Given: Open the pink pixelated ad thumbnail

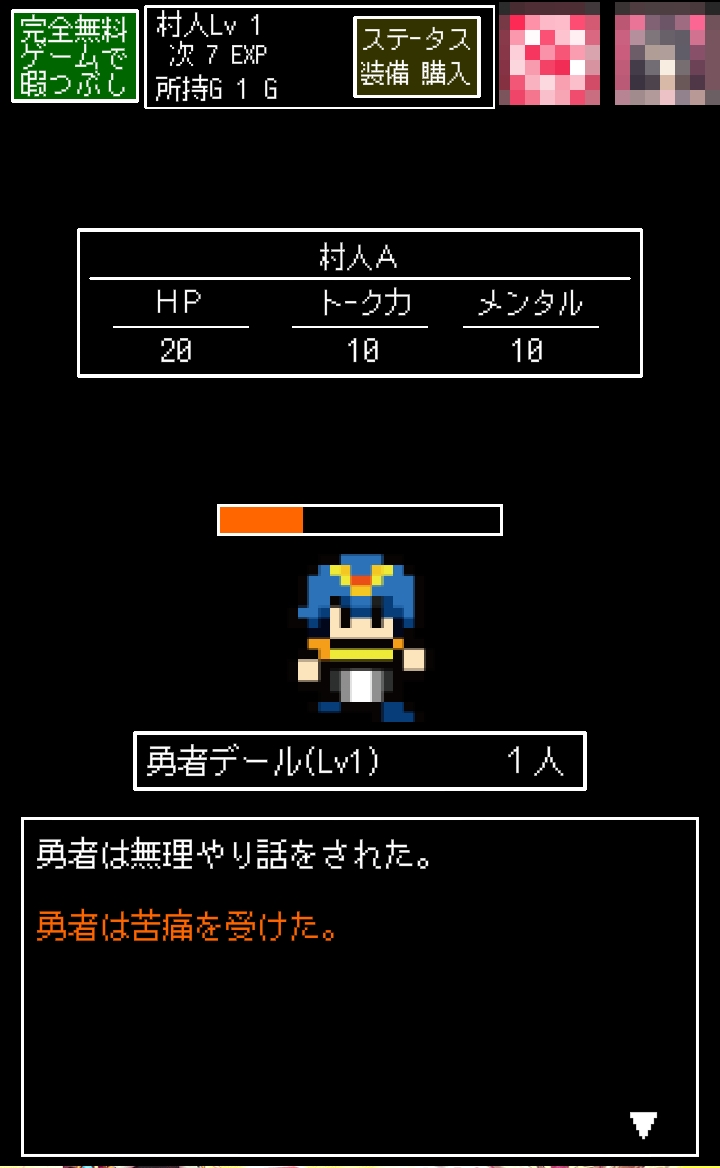Looking at the screenshot, I should tap(549, 53).
